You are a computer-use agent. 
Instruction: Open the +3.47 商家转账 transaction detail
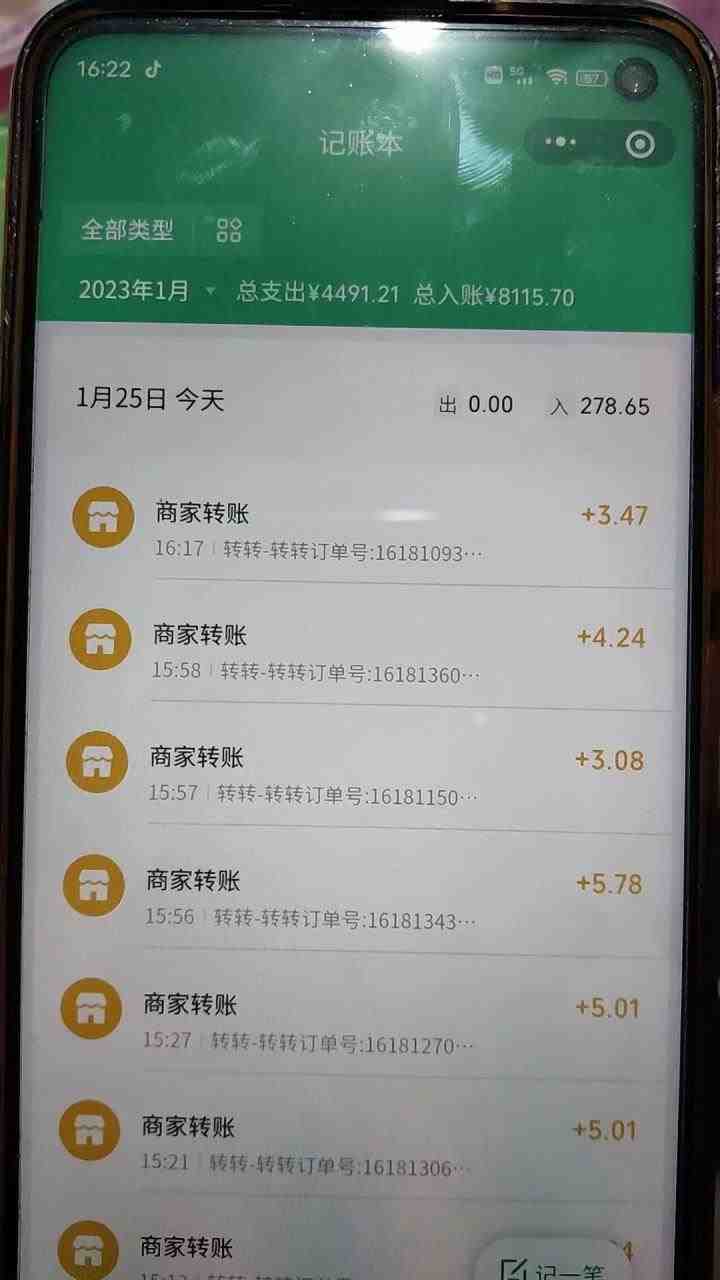click(360, 528)
